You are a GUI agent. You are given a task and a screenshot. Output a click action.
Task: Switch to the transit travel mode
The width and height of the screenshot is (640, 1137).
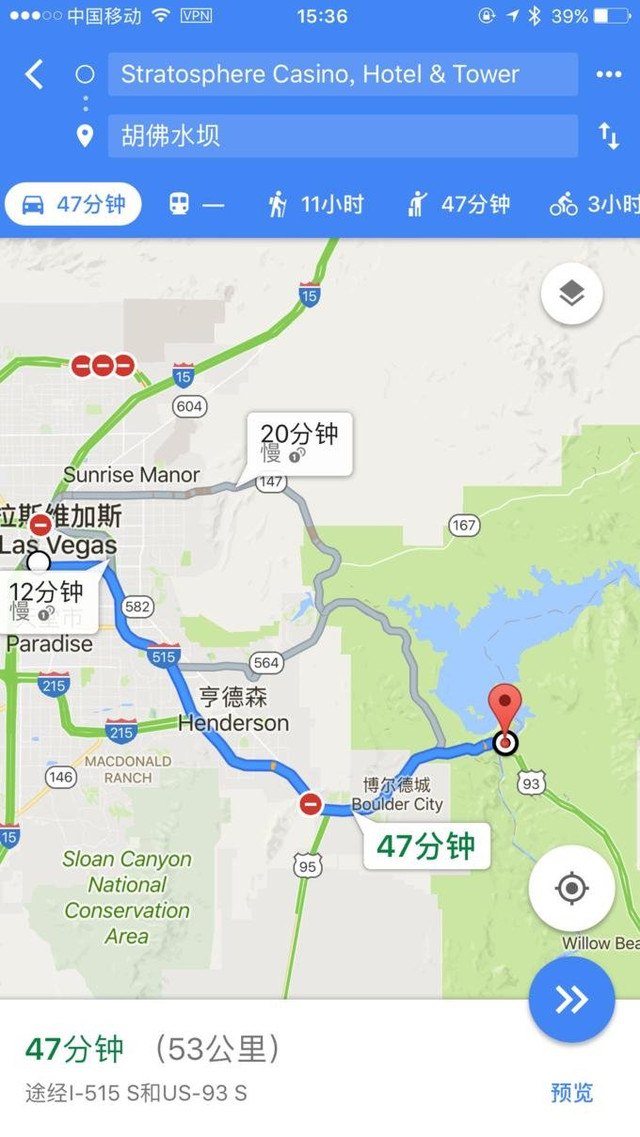point(196,205)
